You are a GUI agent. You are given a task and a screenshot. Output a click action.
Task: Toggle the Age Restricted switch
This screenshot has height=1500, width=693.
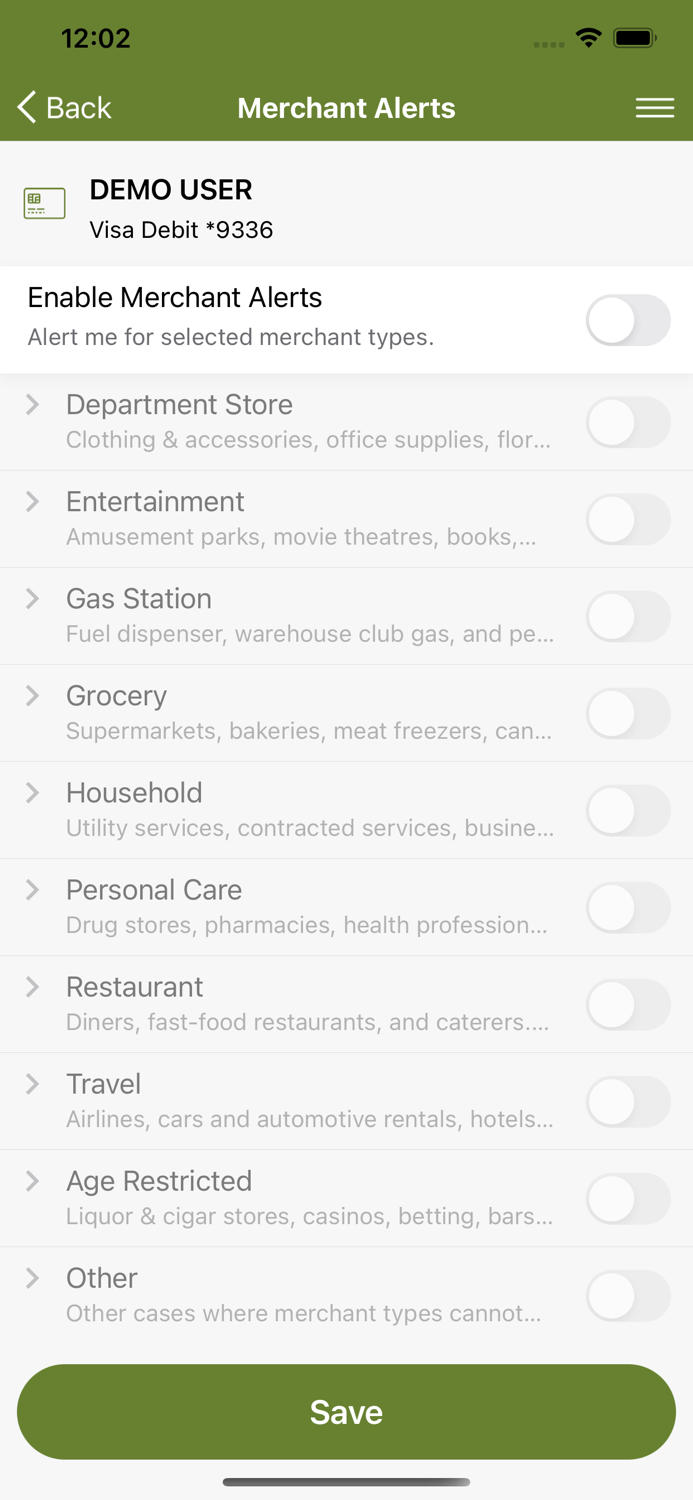628,1198
